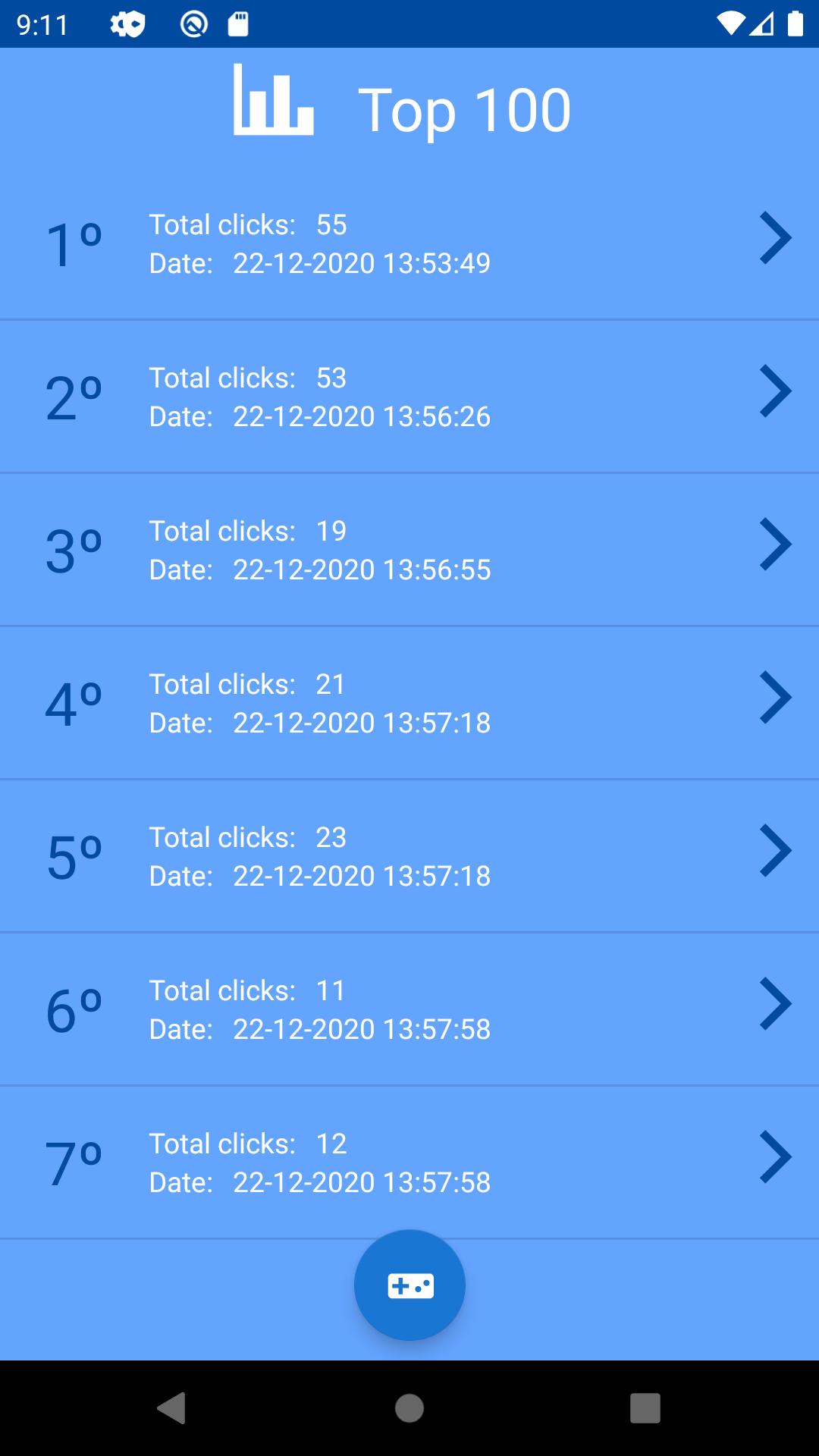Open the 4º entry with 21 clicks
The height and width of the screenshot is (1456, 819).
[x=409, y=703]
